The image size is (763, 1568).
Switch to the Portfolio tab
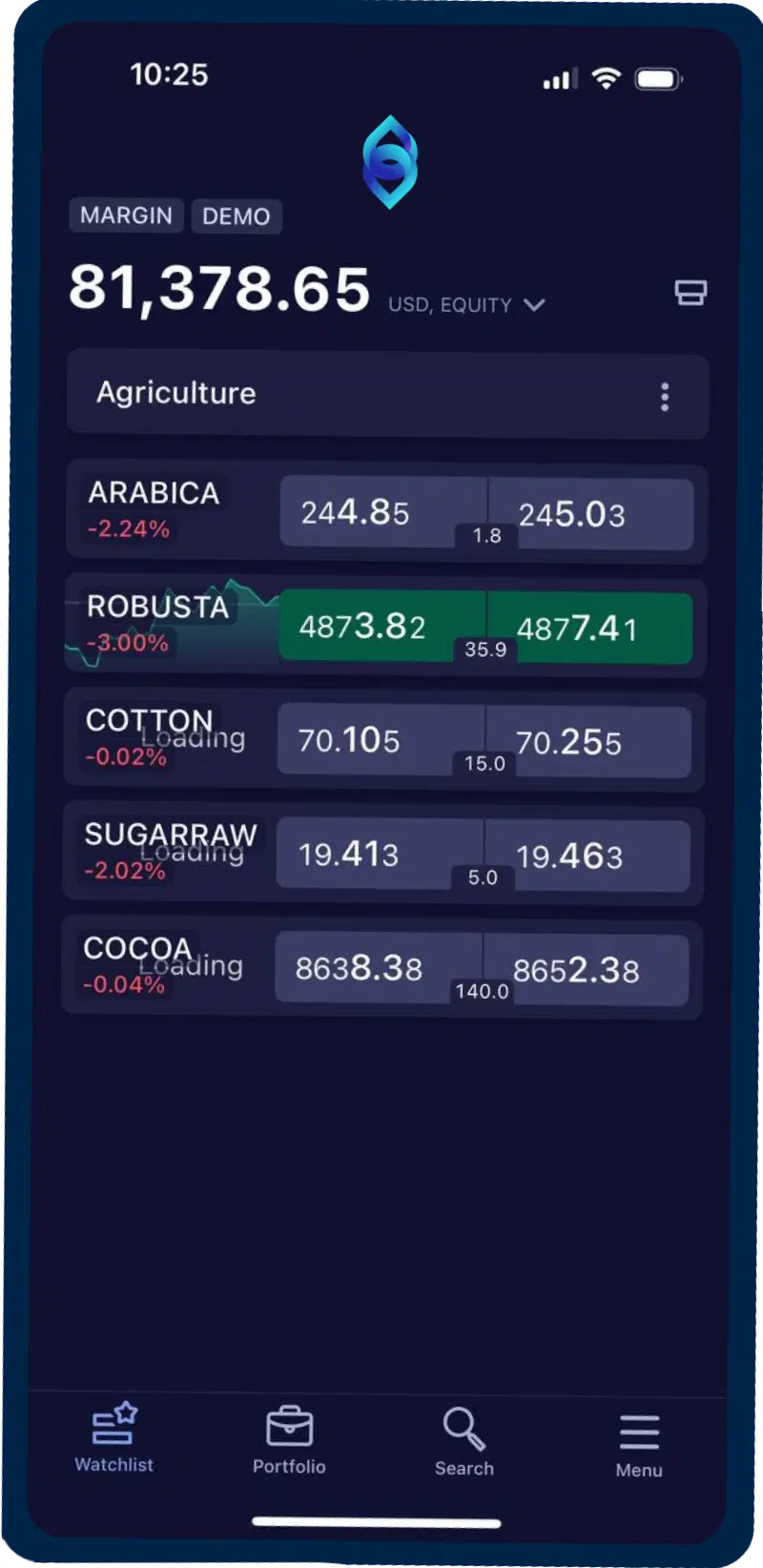289,1441
